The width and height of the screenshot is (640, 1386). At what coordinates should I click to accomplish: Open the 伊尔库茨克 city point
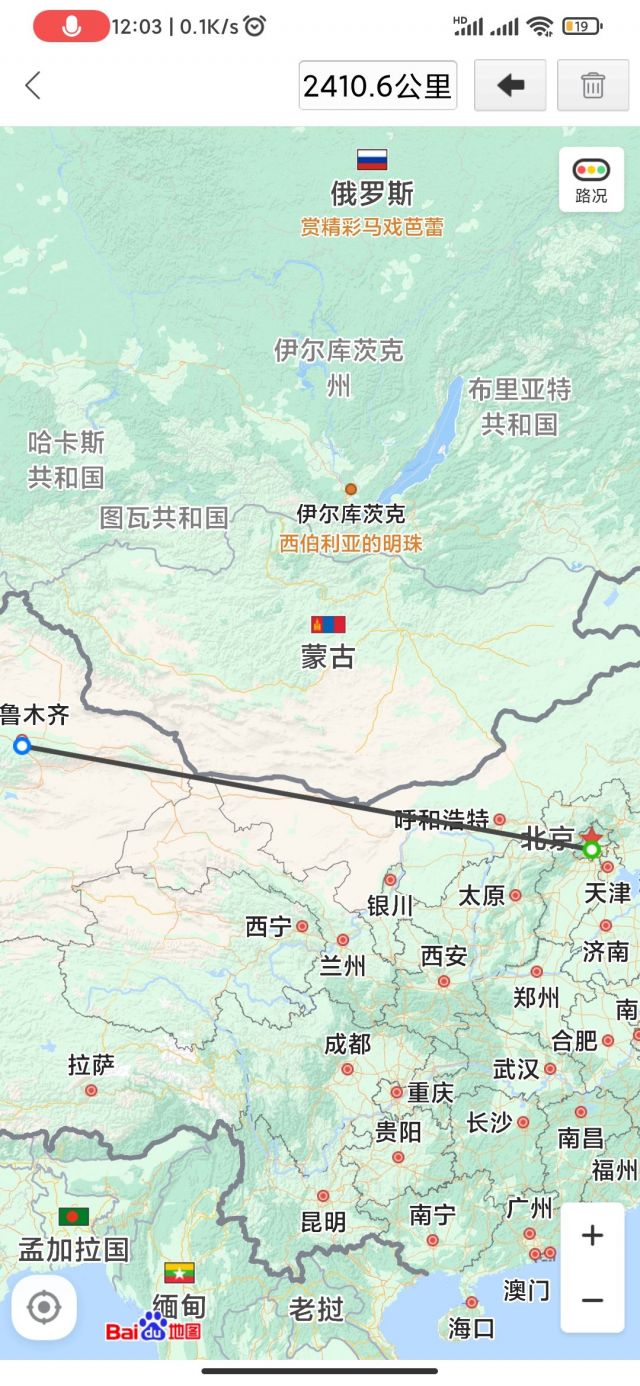pyautogui.click(x=351, y=489)
